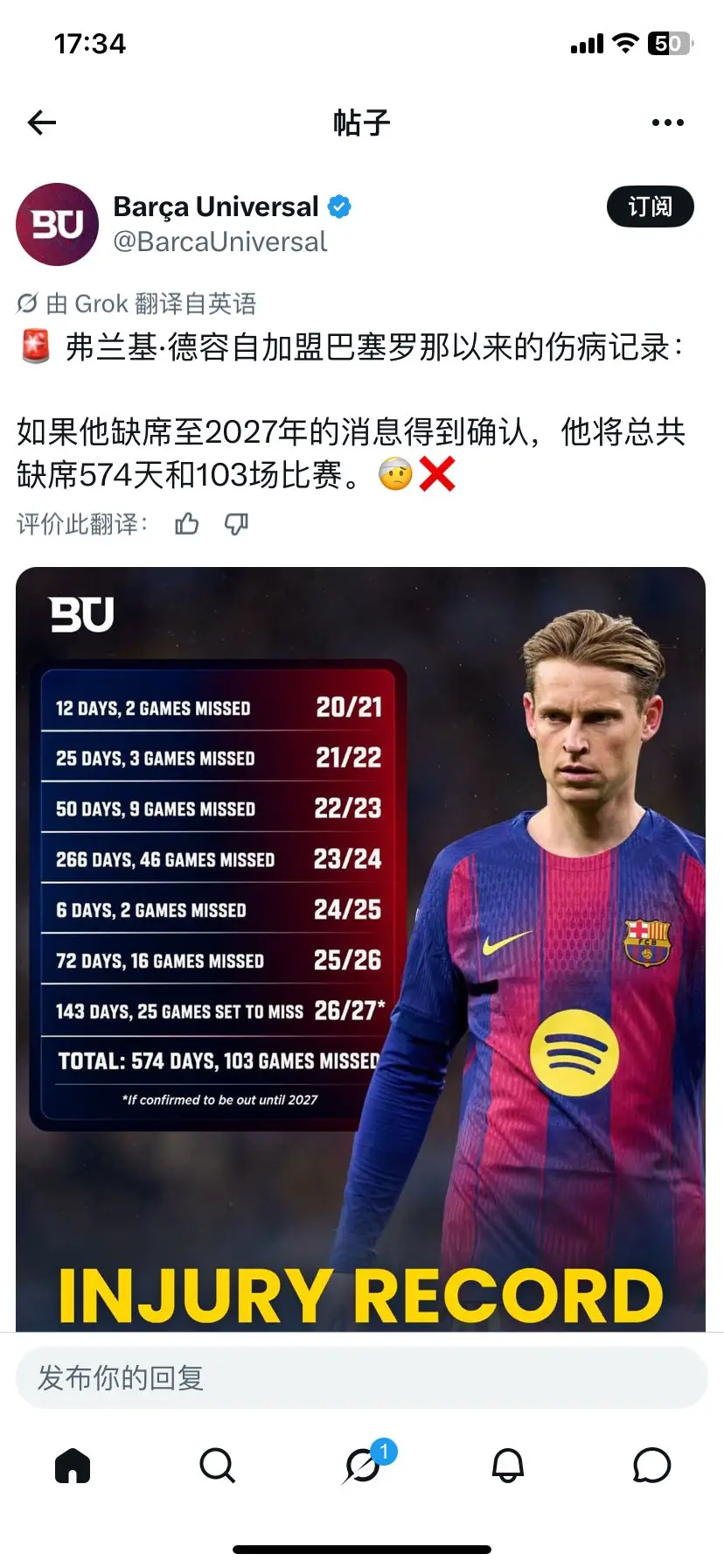Switch to the Home tab
This screenshot has height=1568, width=724.
73,1465
